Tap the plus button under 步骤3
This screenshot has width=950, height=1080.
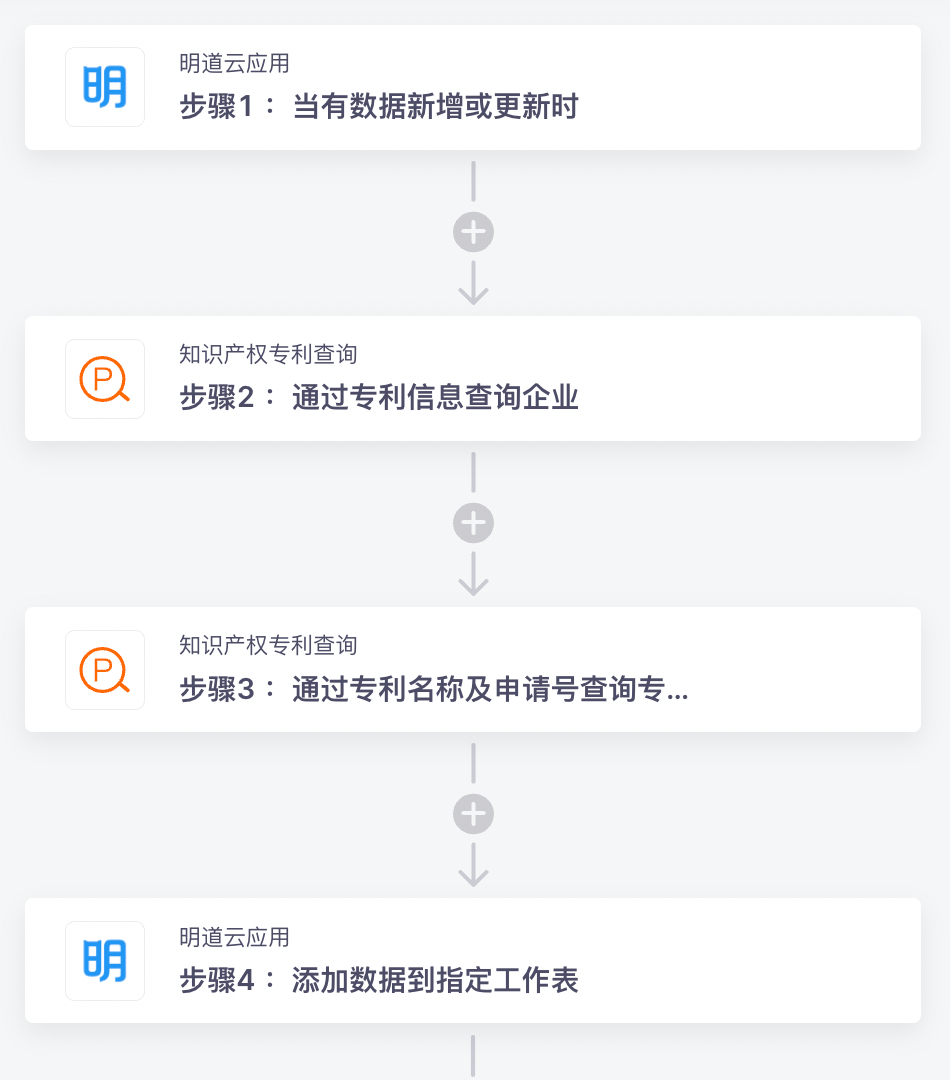[x=473, y=814]
